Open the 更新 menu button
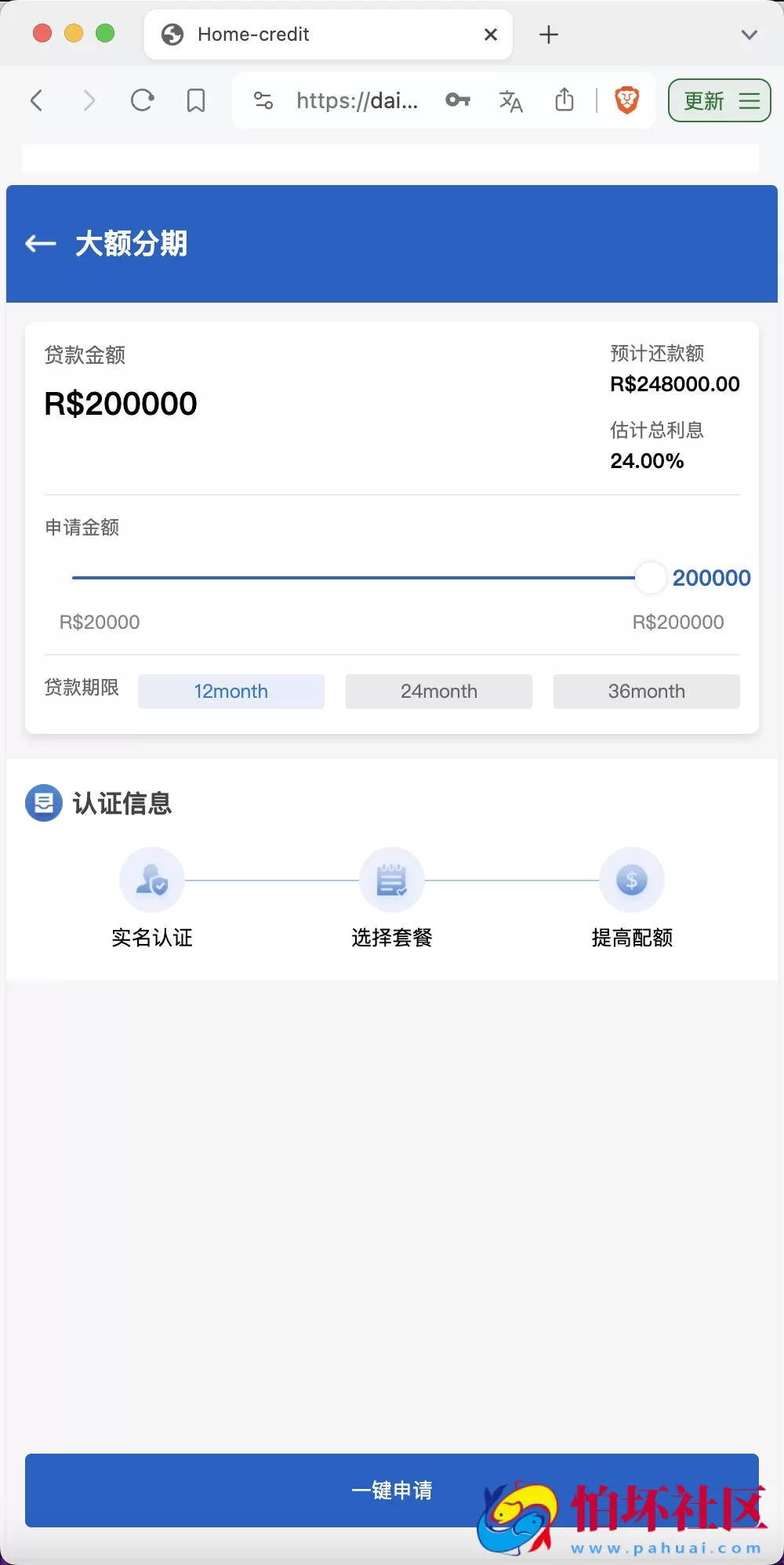 pos(718,100)
